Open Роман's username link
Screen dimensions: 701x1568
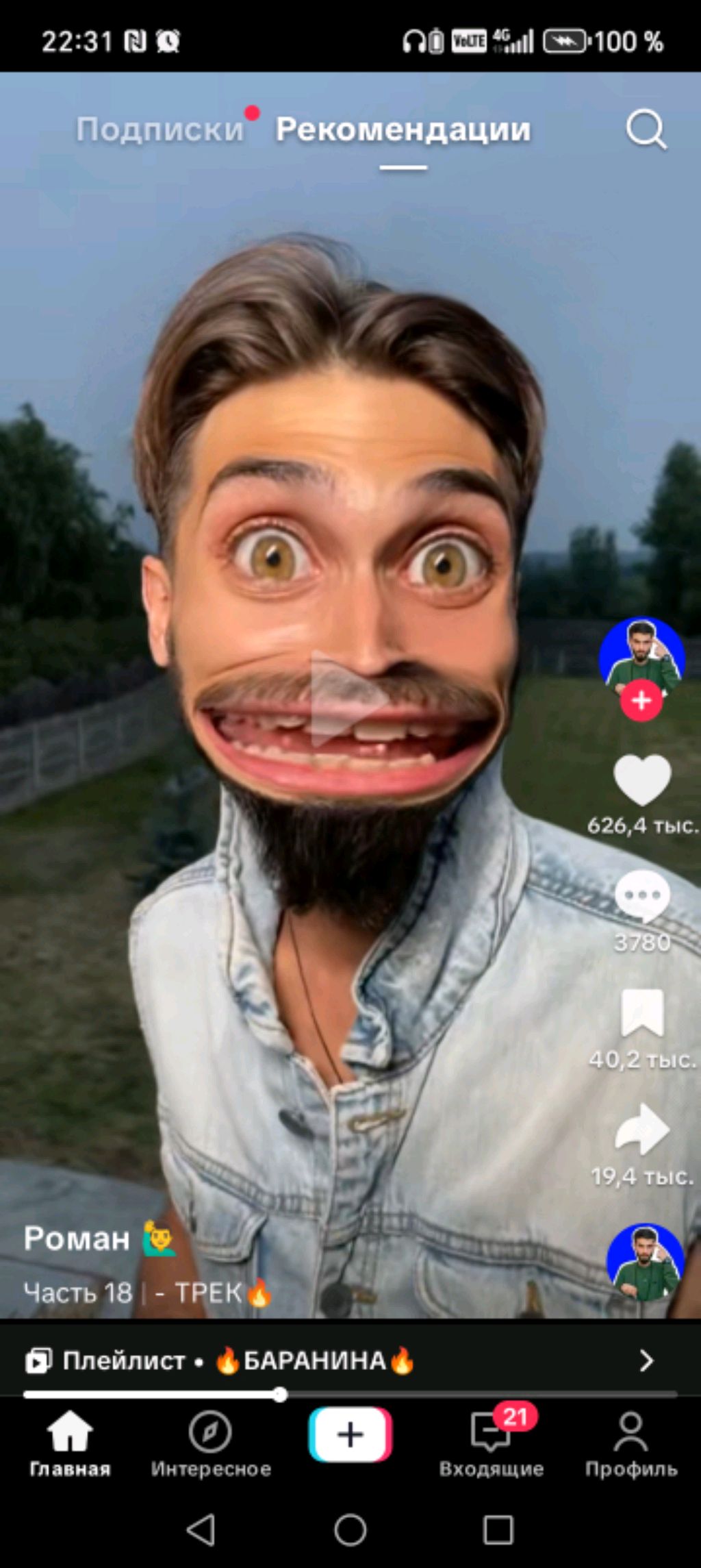(x=77, y=1239)
